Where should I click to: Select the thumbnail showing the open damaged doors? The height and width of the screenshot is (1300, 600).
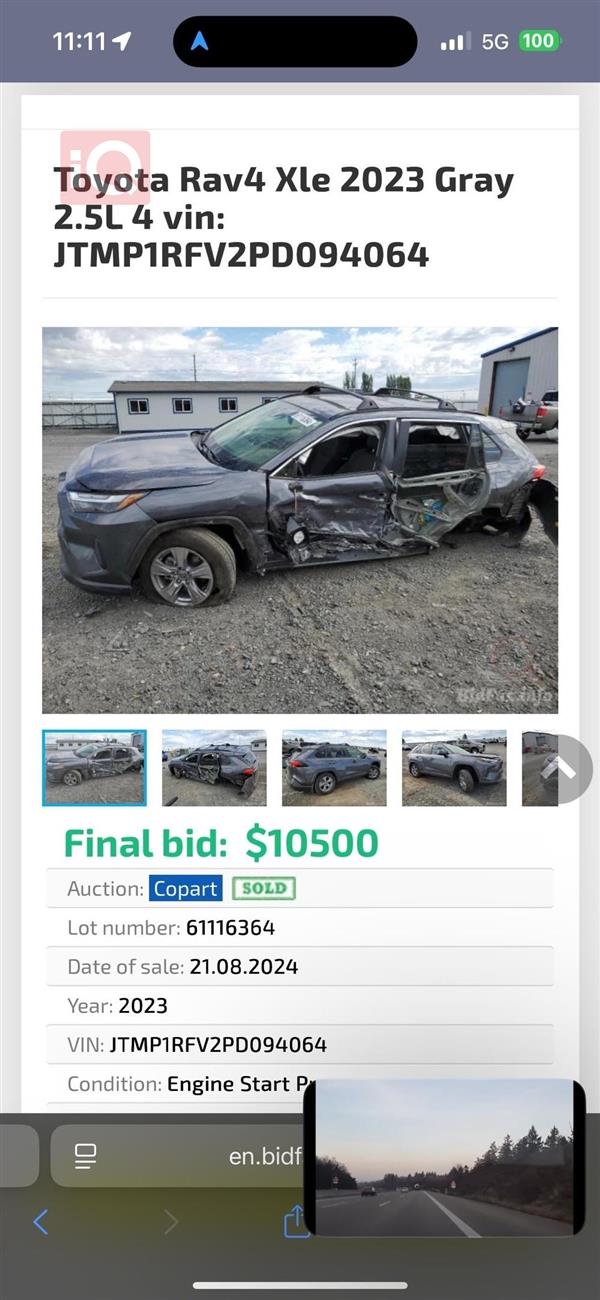[214, 768]
